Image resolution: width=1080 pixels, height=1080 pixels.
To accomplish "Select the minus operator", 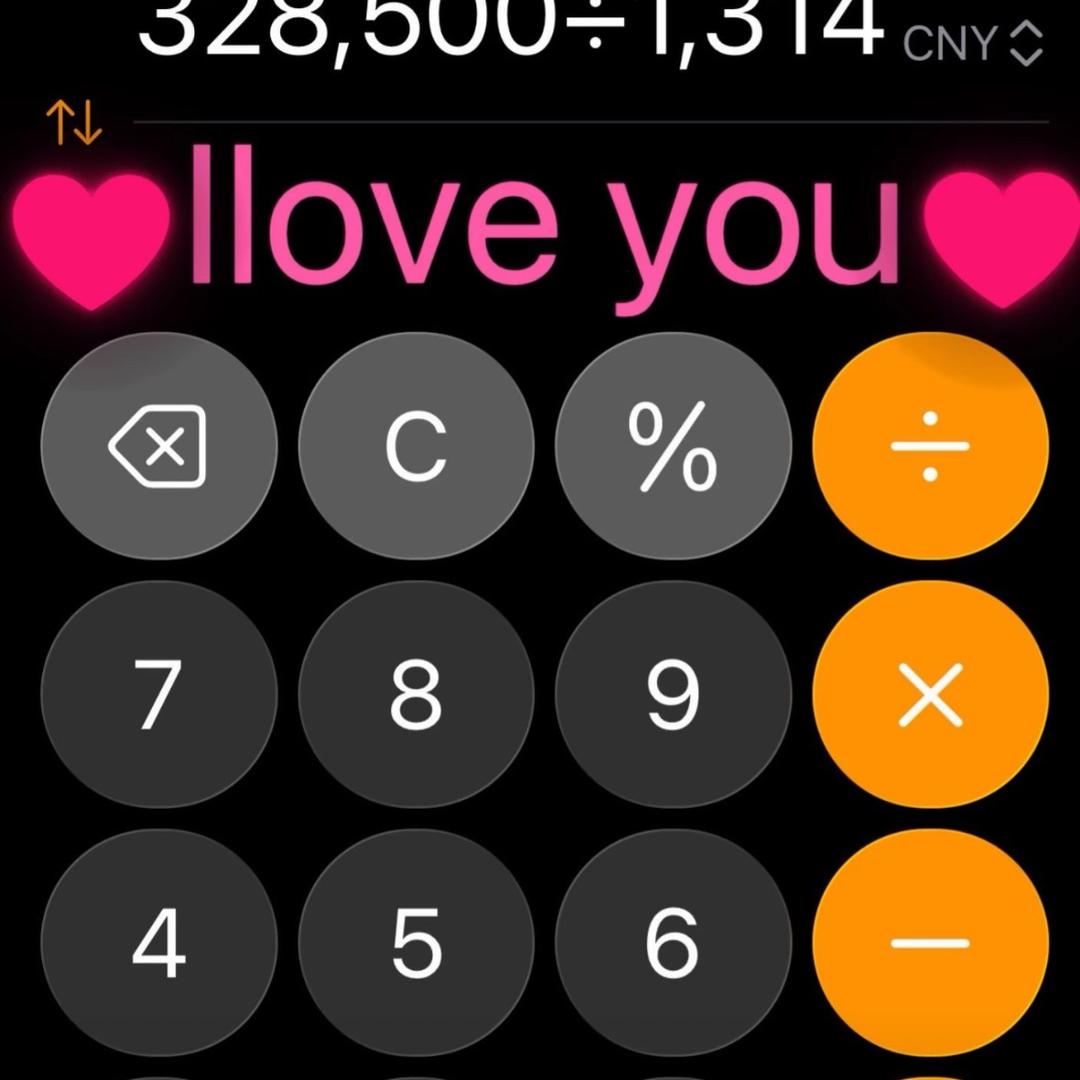I will click(930, 942).
